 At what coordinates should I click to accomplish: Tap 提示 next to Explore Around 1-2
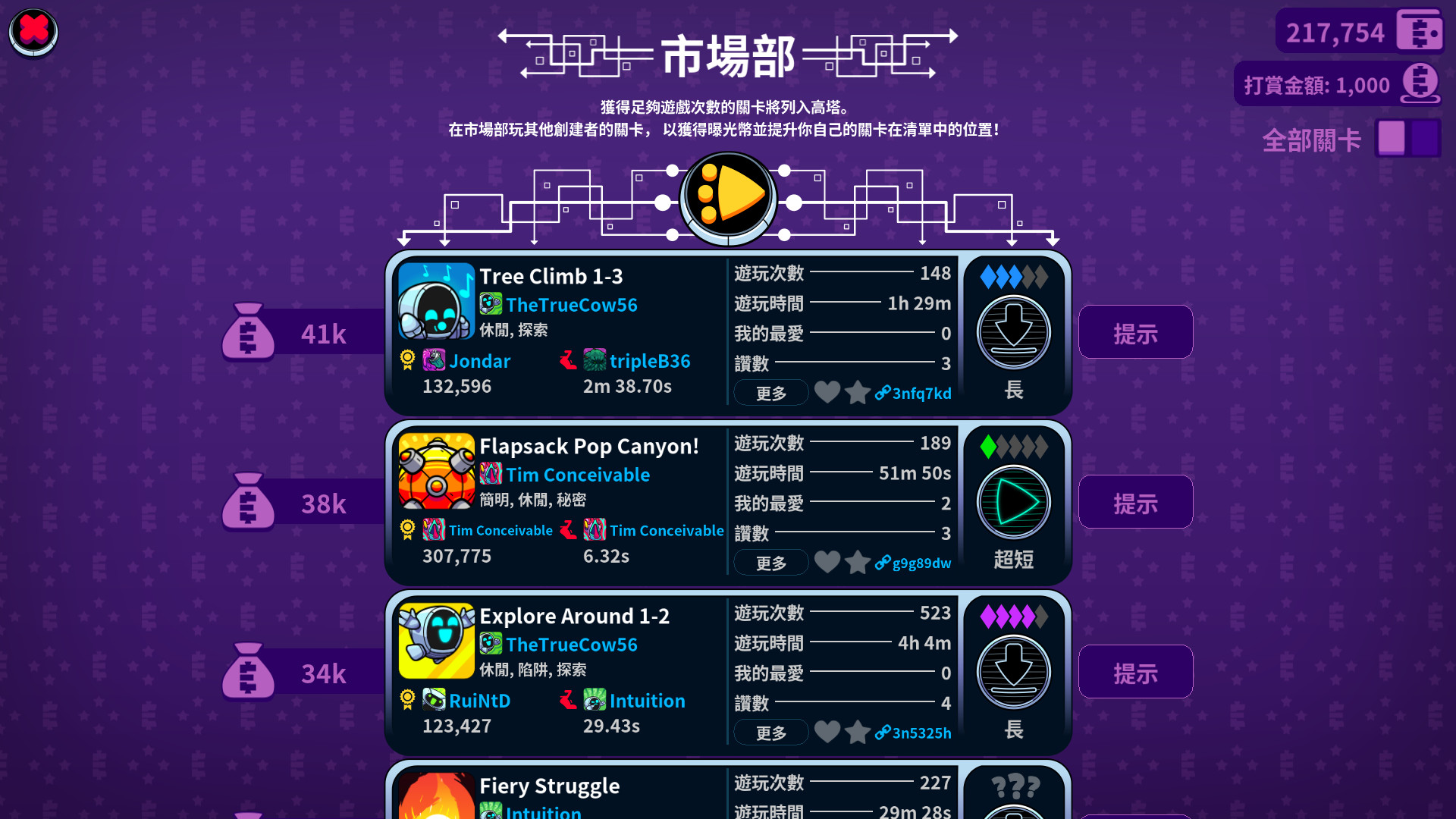point(1135,672)
